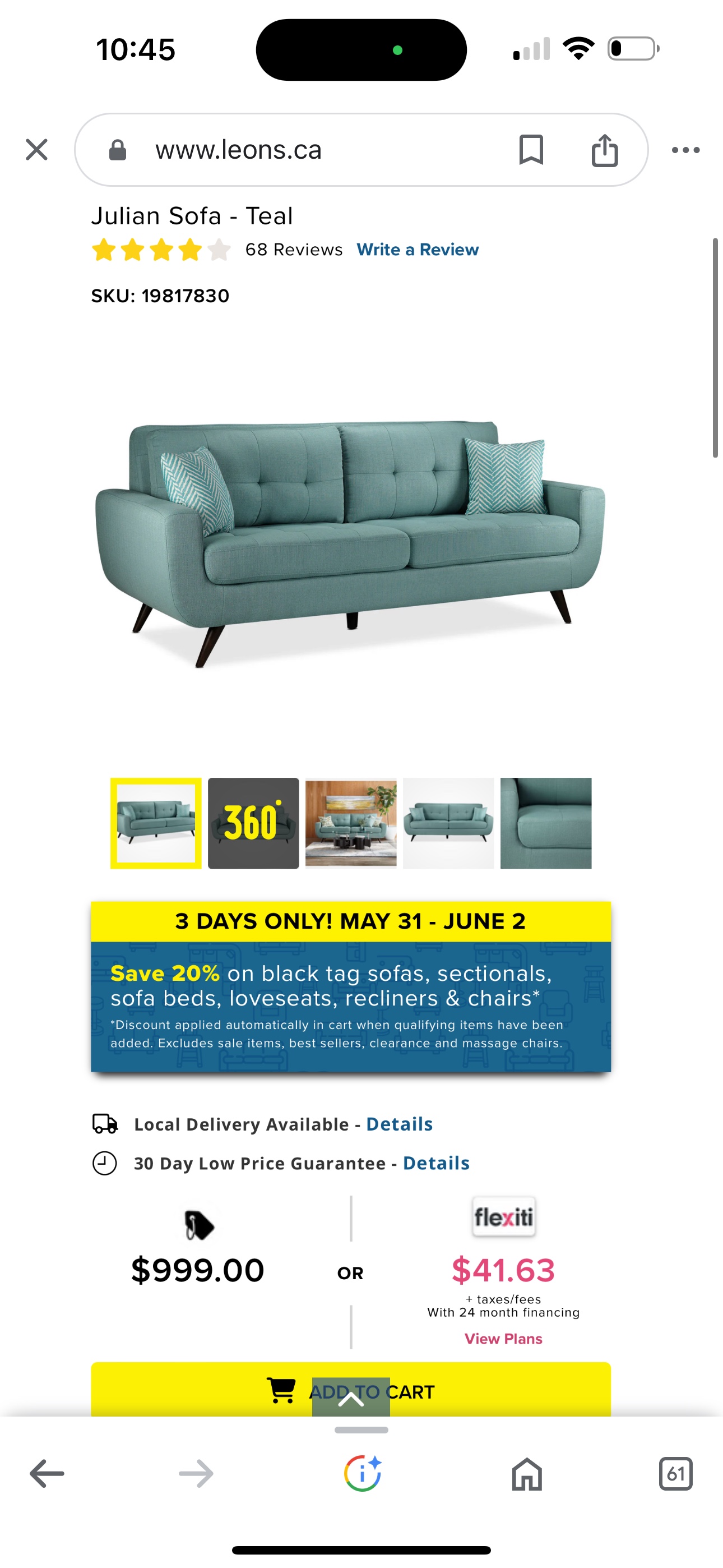Screen dimensions: 723x1568
Task: Open the 360 degree view thumbnail
Action: 253,823
